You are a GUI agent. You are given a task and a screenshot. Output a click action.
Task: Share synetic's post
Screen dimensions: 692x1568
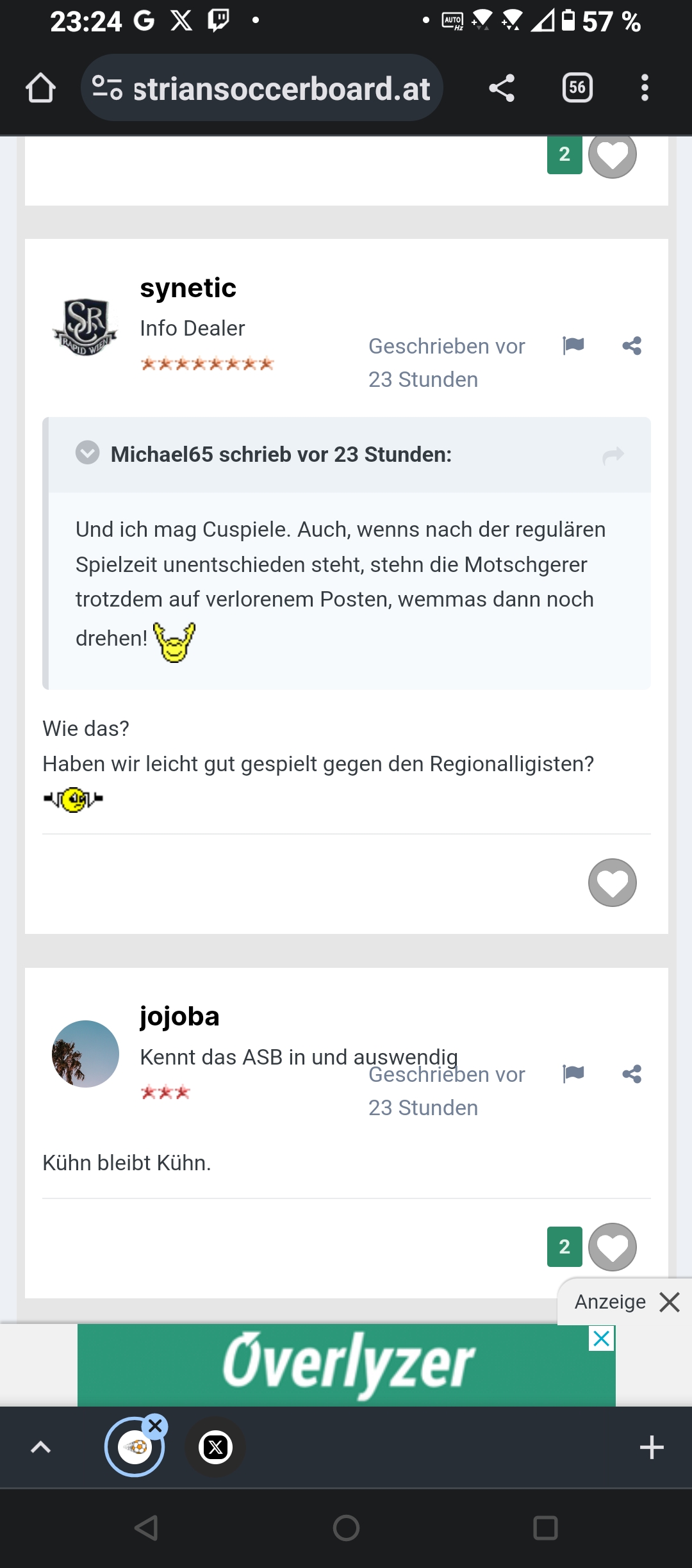(x=632, y=346)
